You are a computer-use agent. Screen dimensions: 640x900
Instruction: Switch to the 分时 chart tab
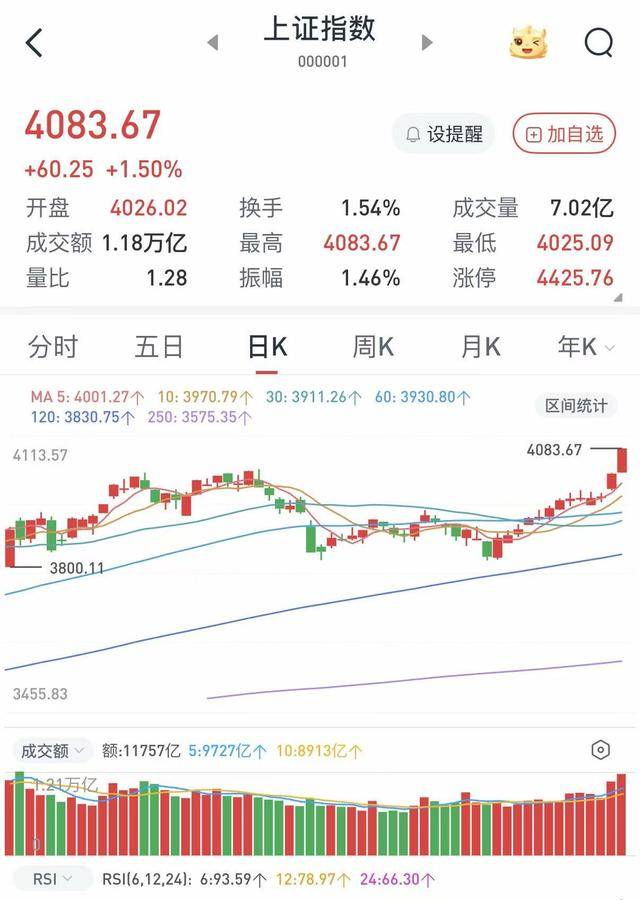(x=53, y=347)
